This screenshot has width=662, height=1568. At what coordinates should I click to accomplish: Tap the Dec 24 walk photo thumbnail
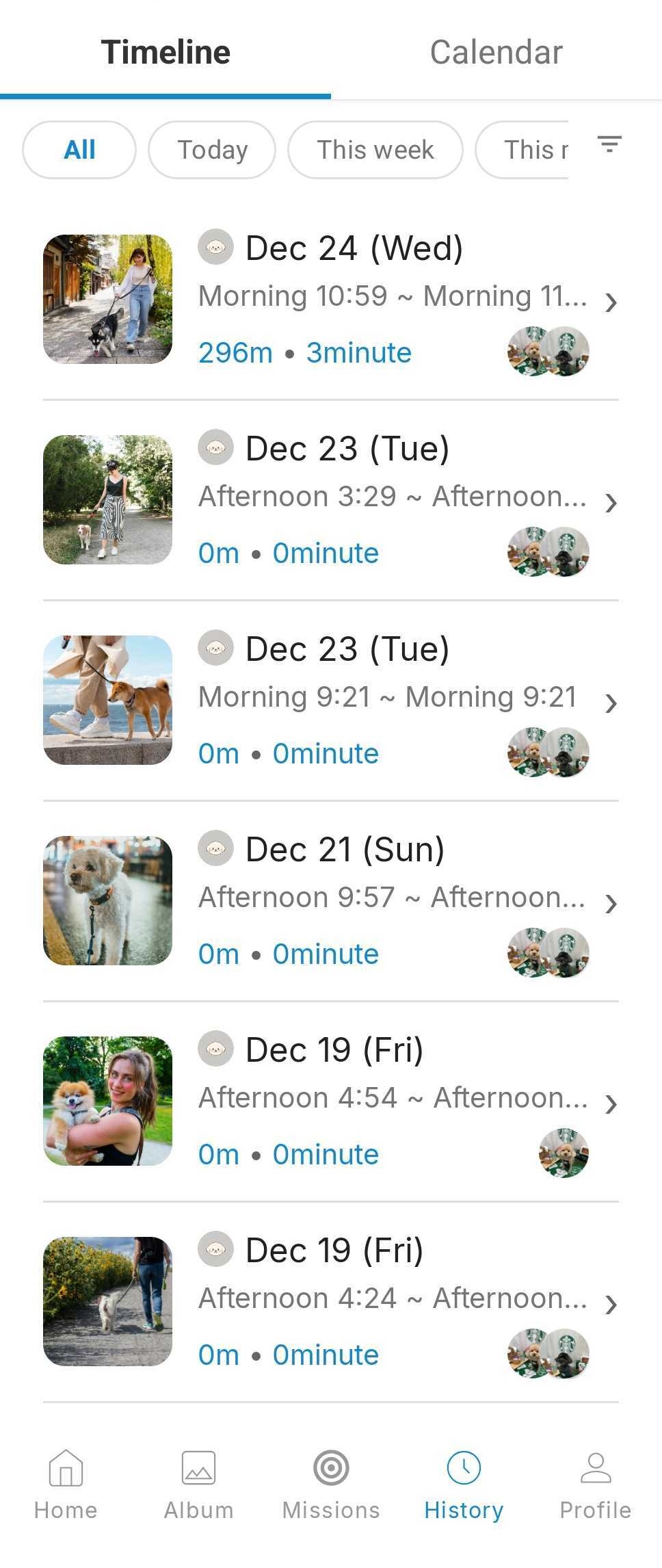[x=107, y=299]
